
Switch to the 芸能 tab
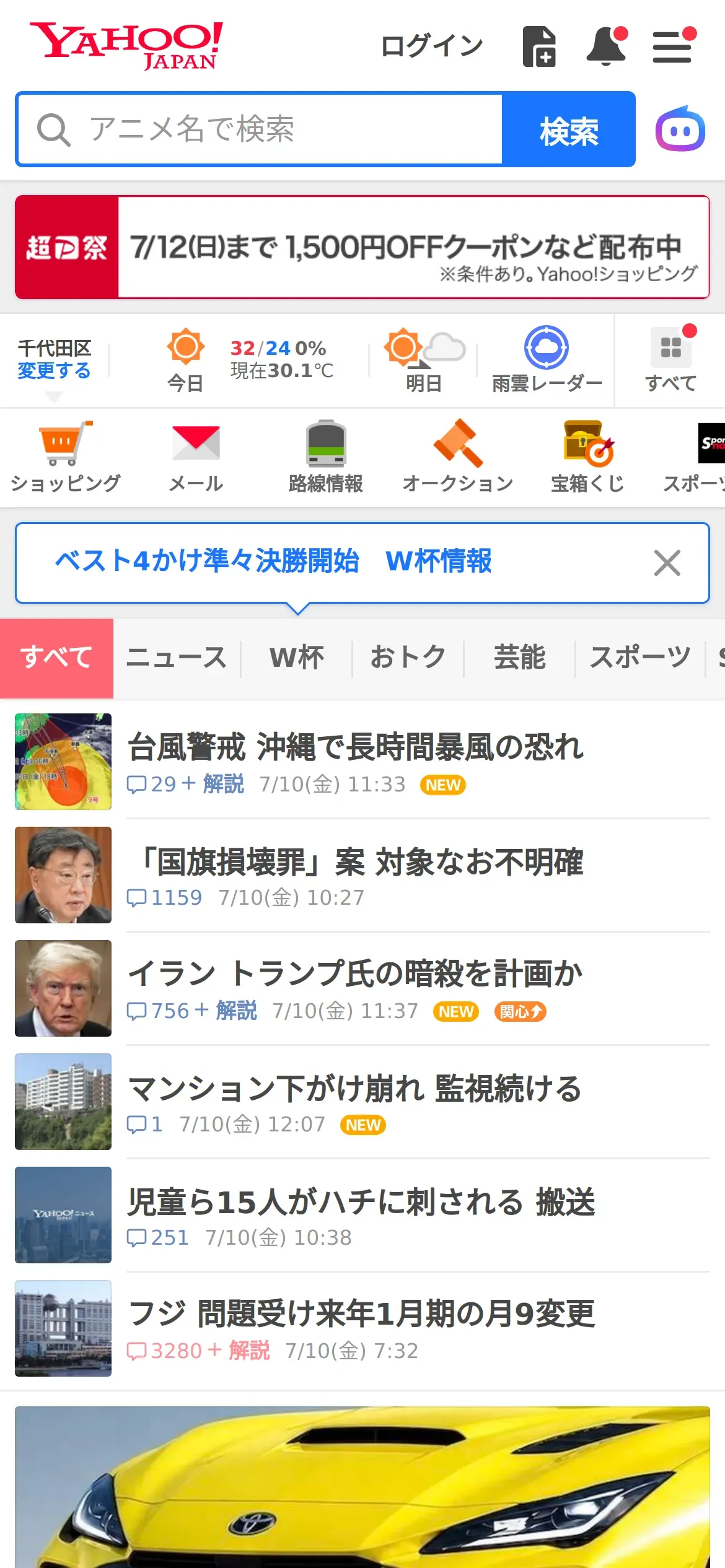click(519, 658)
